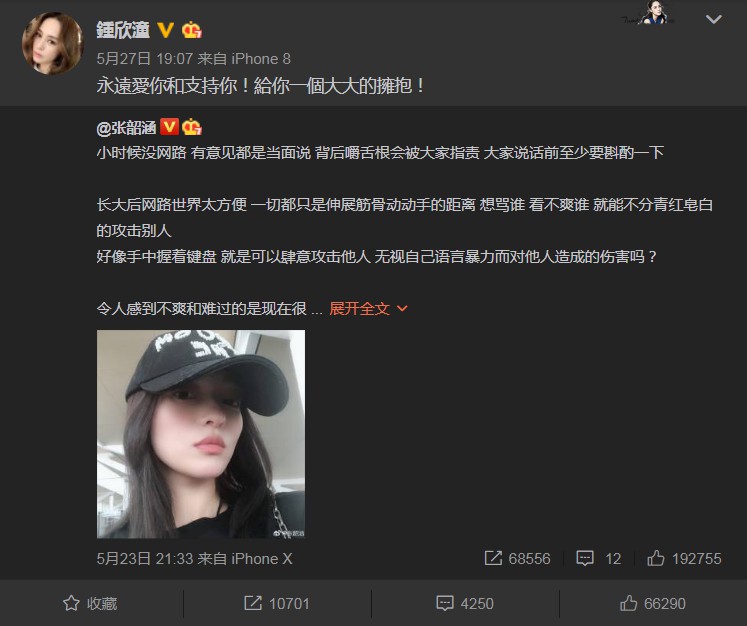Repost the original post with 68556 shares
This screenshot has width=747, height=626.
[518, 558]
